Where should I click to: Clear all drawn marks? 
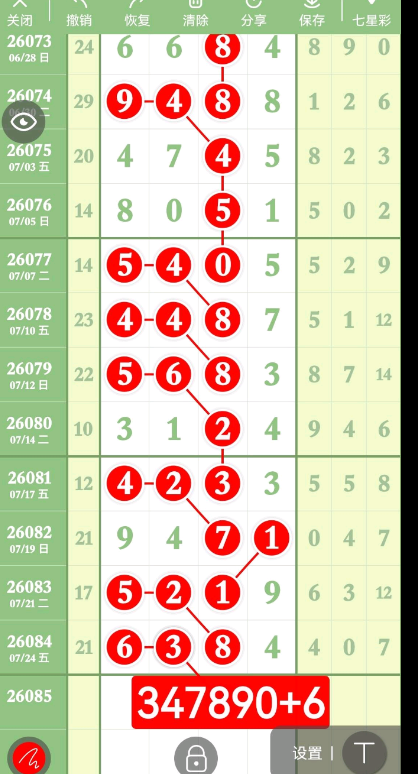click(195, 13)
